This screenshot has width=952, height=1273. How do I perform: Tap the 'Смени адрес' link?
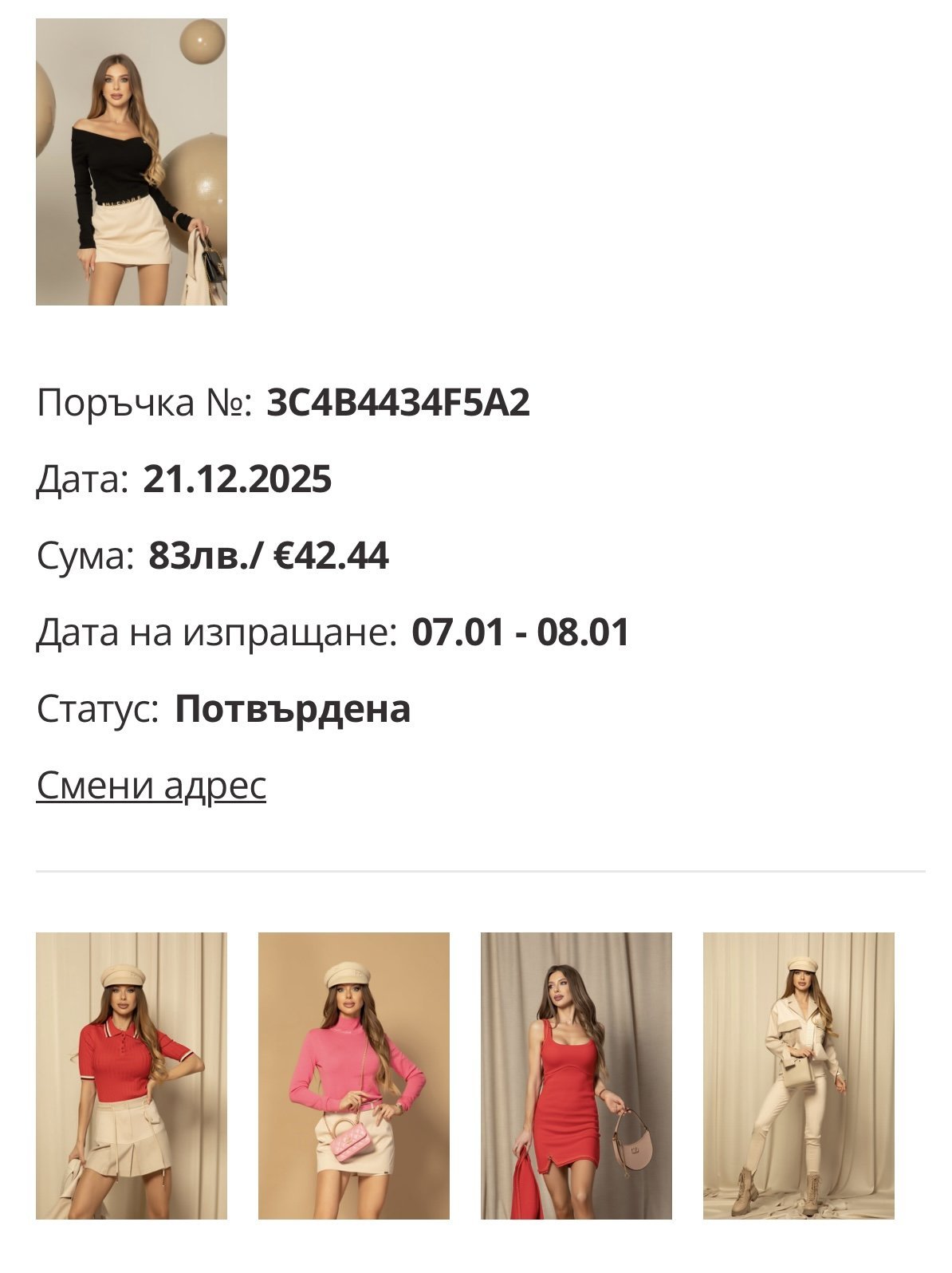pos(151,785)
